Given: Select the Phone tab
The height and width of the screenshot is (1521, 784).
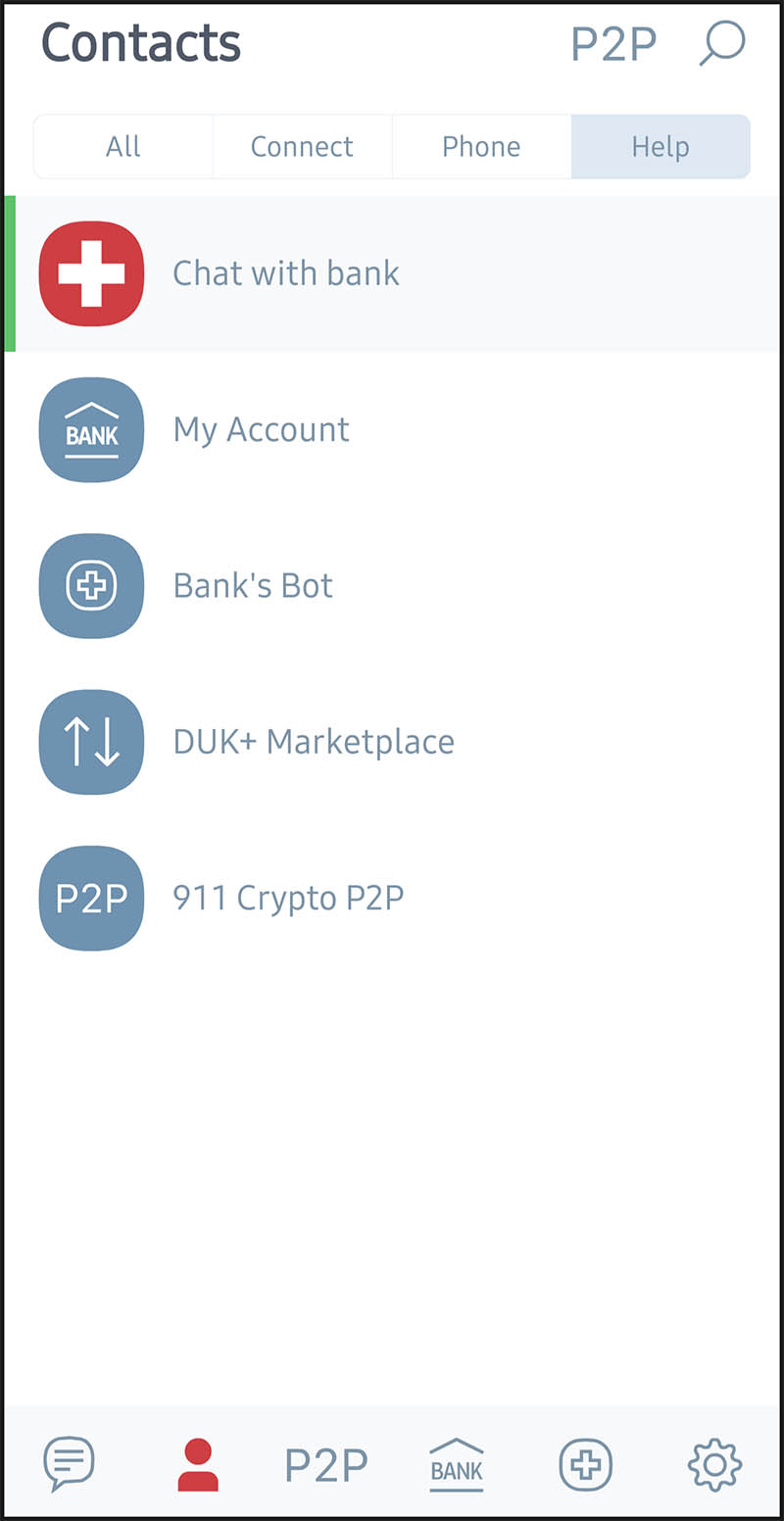Looking at the screenshot, I should point(481,147).
